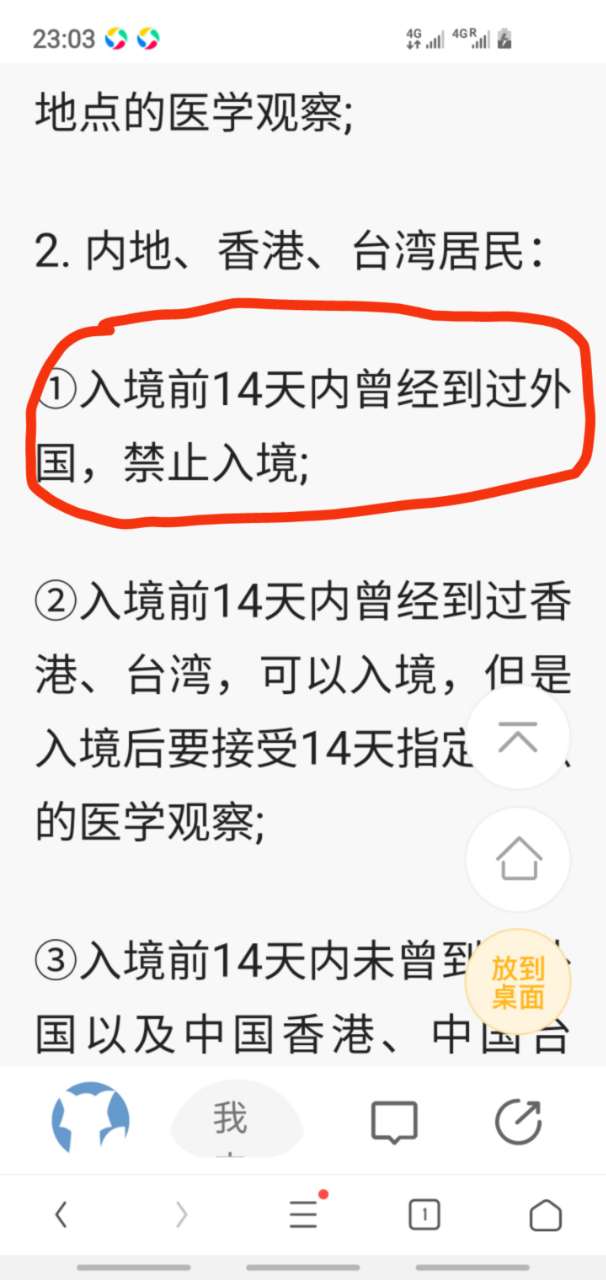Share this article
Image resolution: width=606 pixels, height=1280 pixels.
[518, 1122]
